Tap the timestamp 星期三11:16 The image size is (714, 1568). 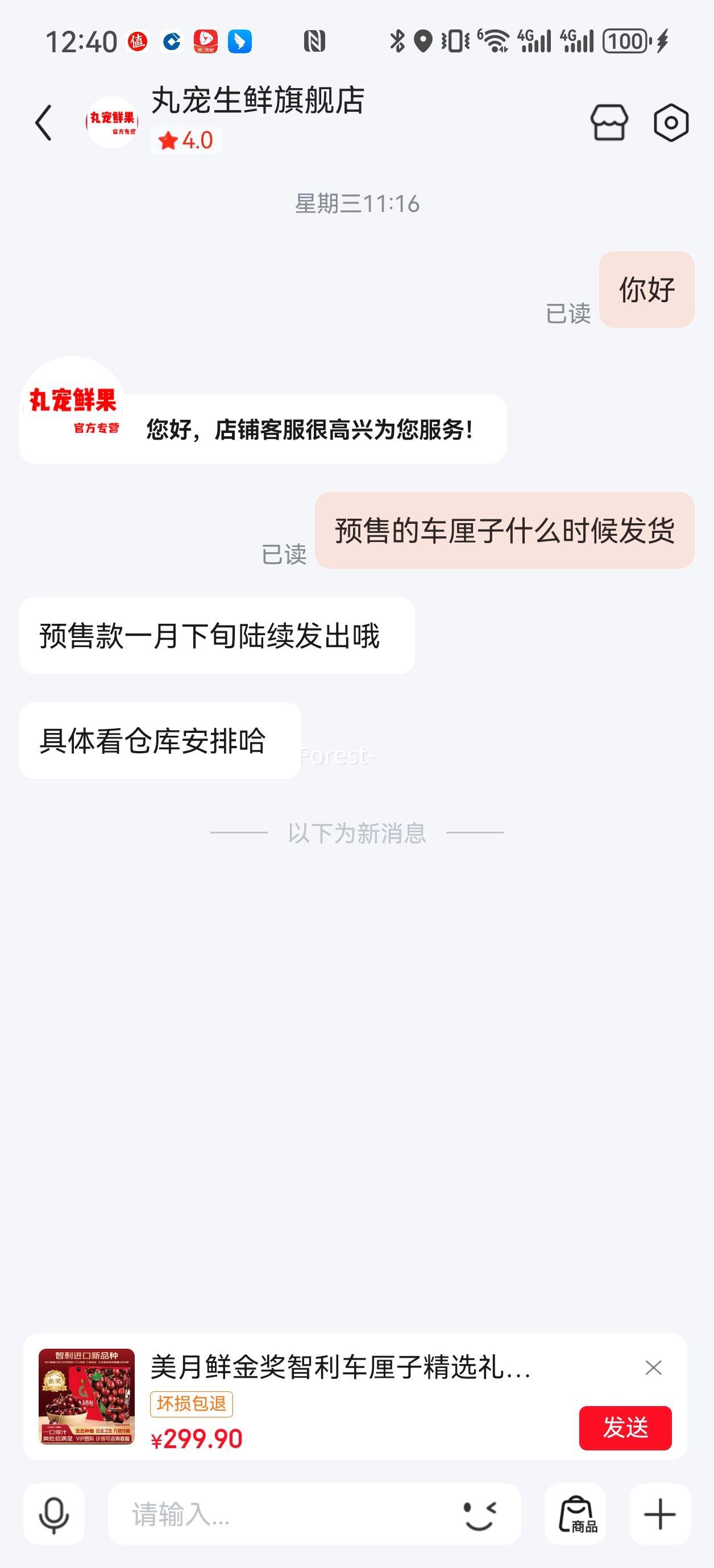coord(357,204)
